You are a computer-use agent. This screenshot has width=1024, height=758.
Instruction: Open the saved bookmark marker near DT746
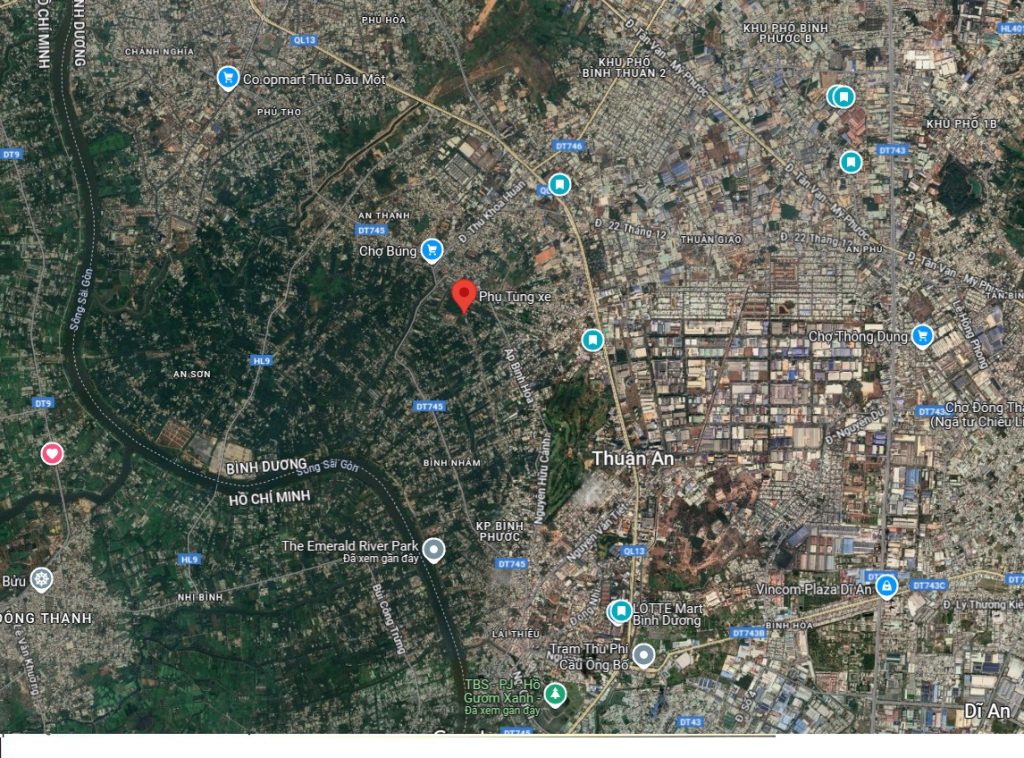click(x=560, y=184)
